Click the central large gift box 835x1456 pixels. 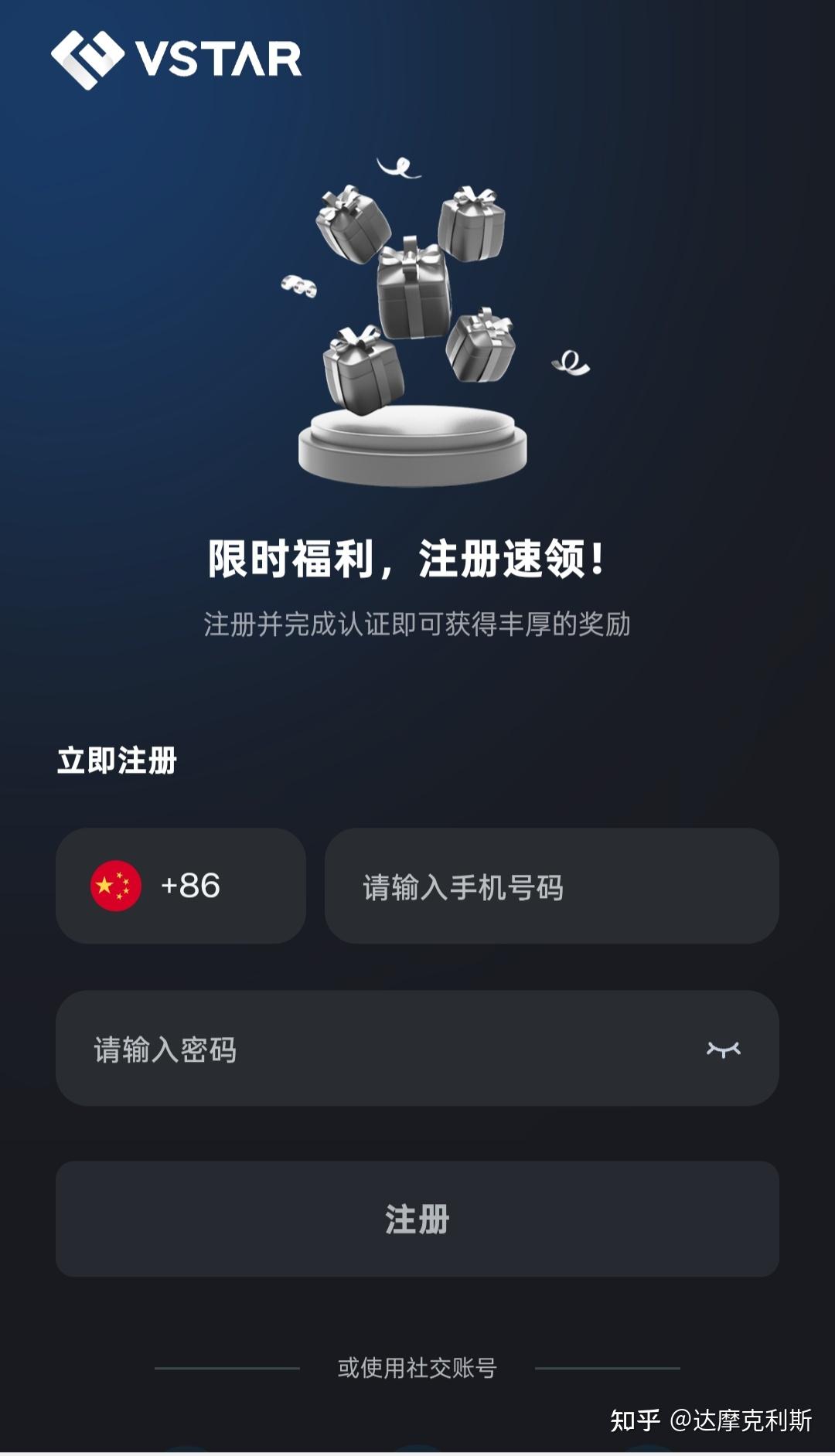pyautogui.click(x=414, y=294)
